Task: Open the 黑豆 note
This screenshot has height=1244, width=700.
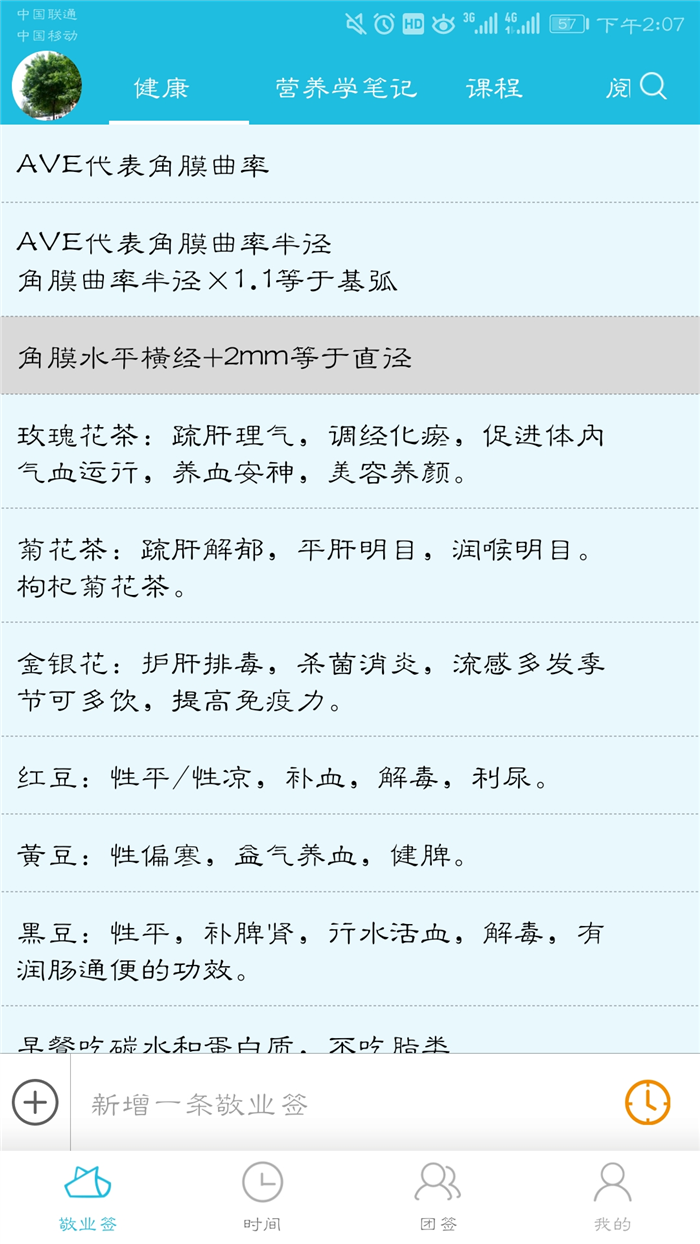Action: tap(350, 950)
